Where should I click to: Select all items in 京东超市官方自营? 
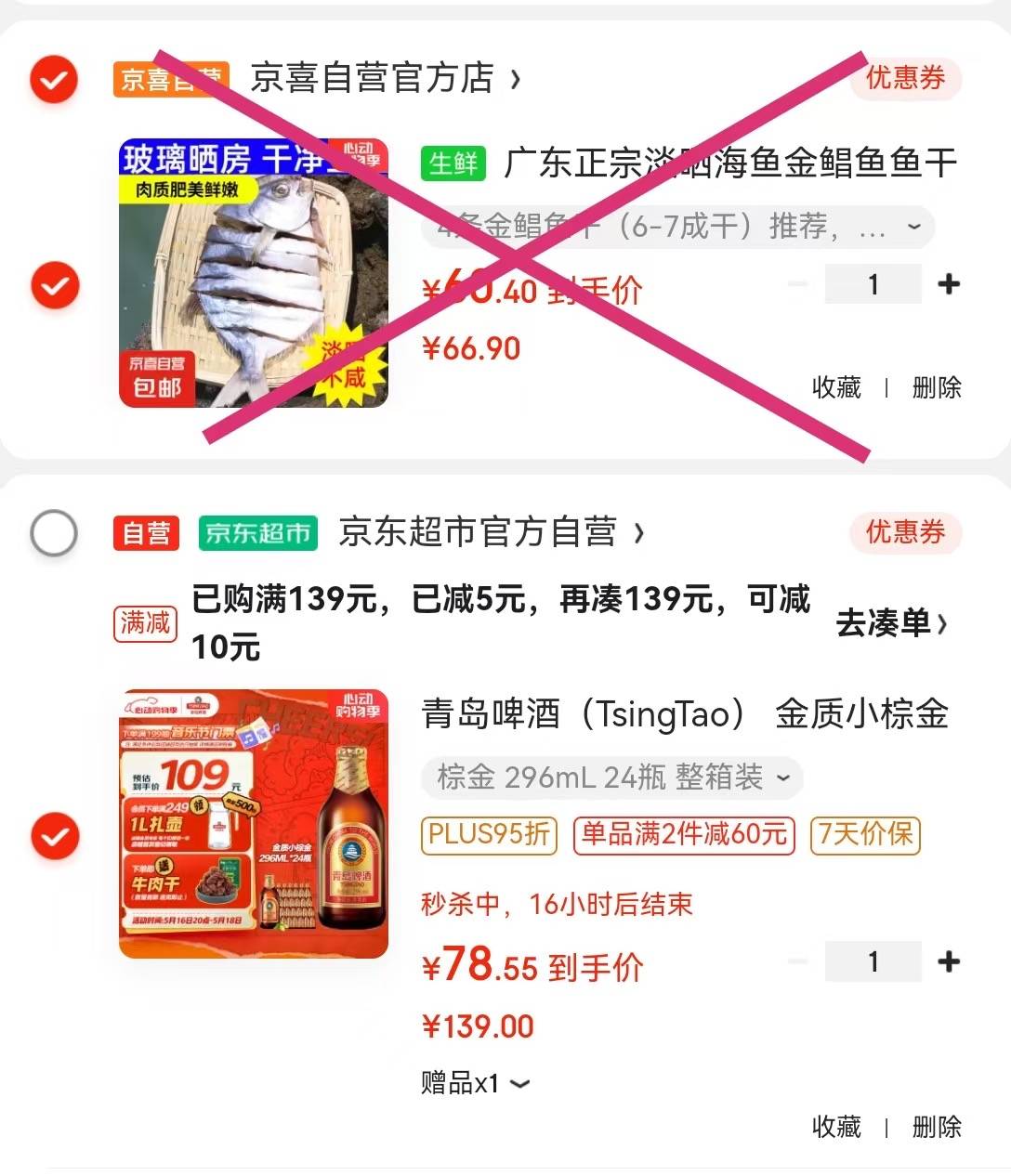pyautogui.click(x=54, y=533)
